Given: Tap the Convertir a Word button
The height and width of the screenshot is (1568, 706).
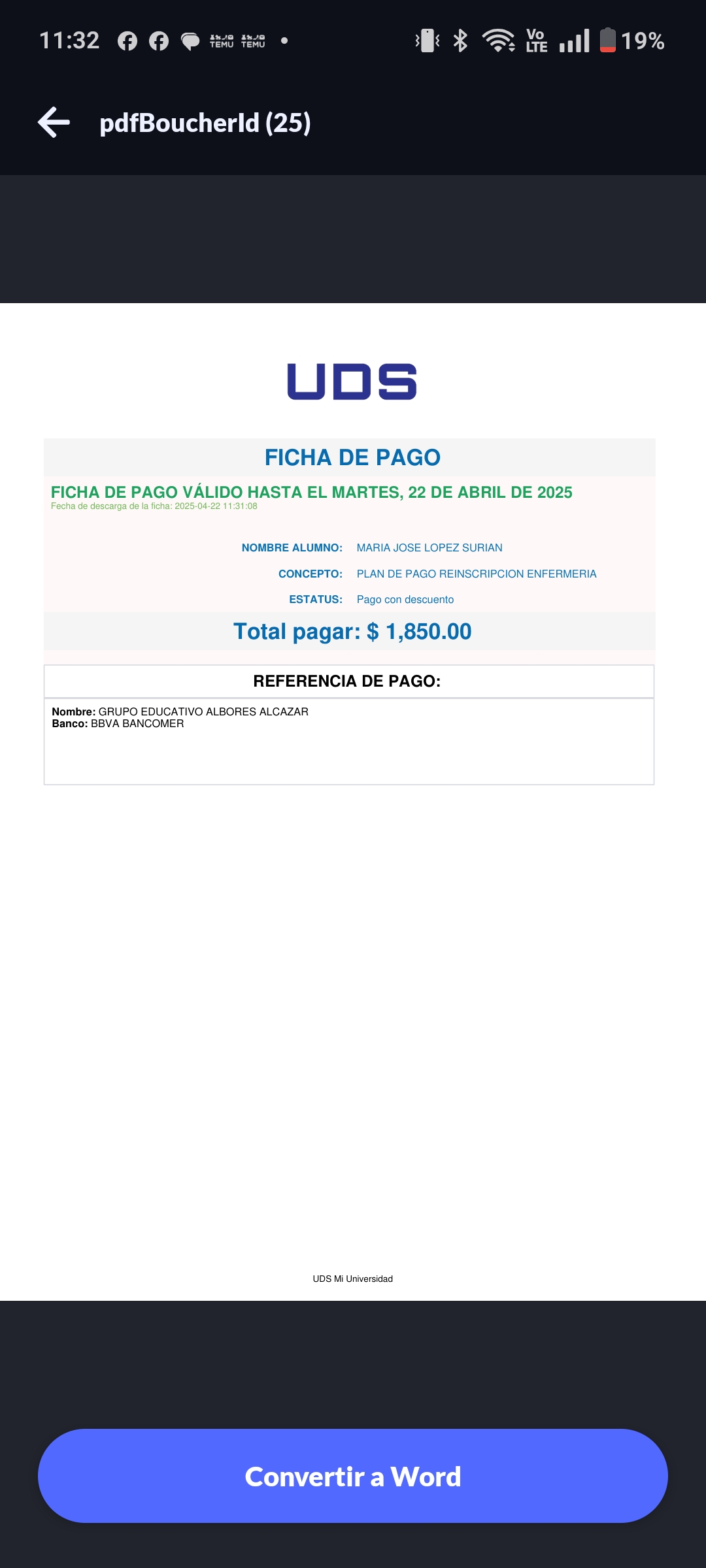Looking at the screenshot, I should tap(353, 1476).
